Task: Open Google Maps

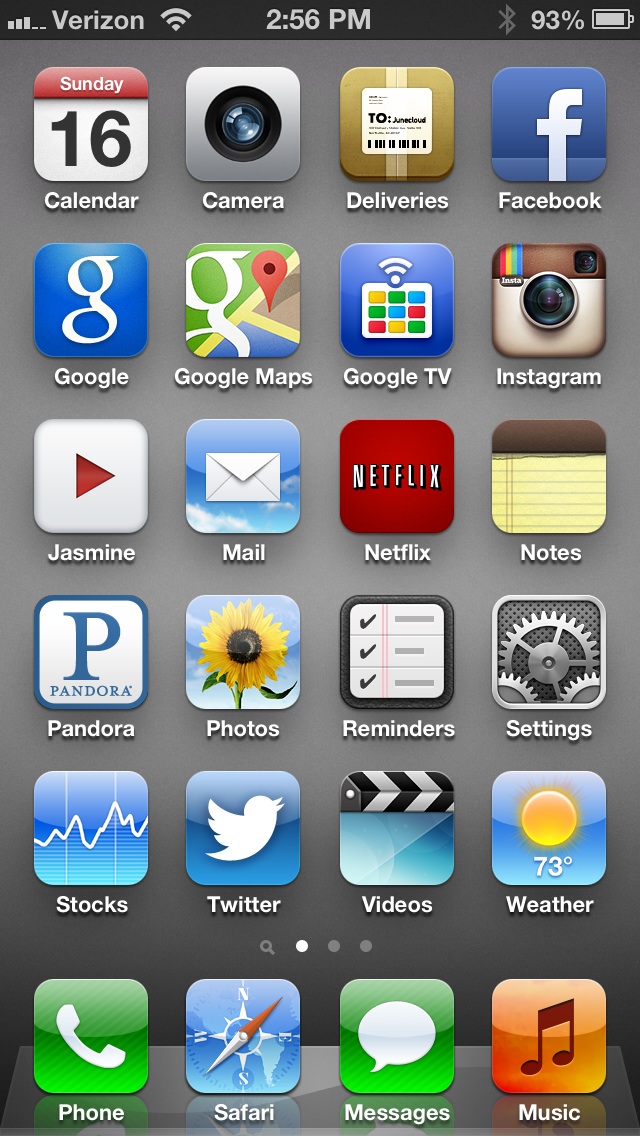Action: click(243, 300)
